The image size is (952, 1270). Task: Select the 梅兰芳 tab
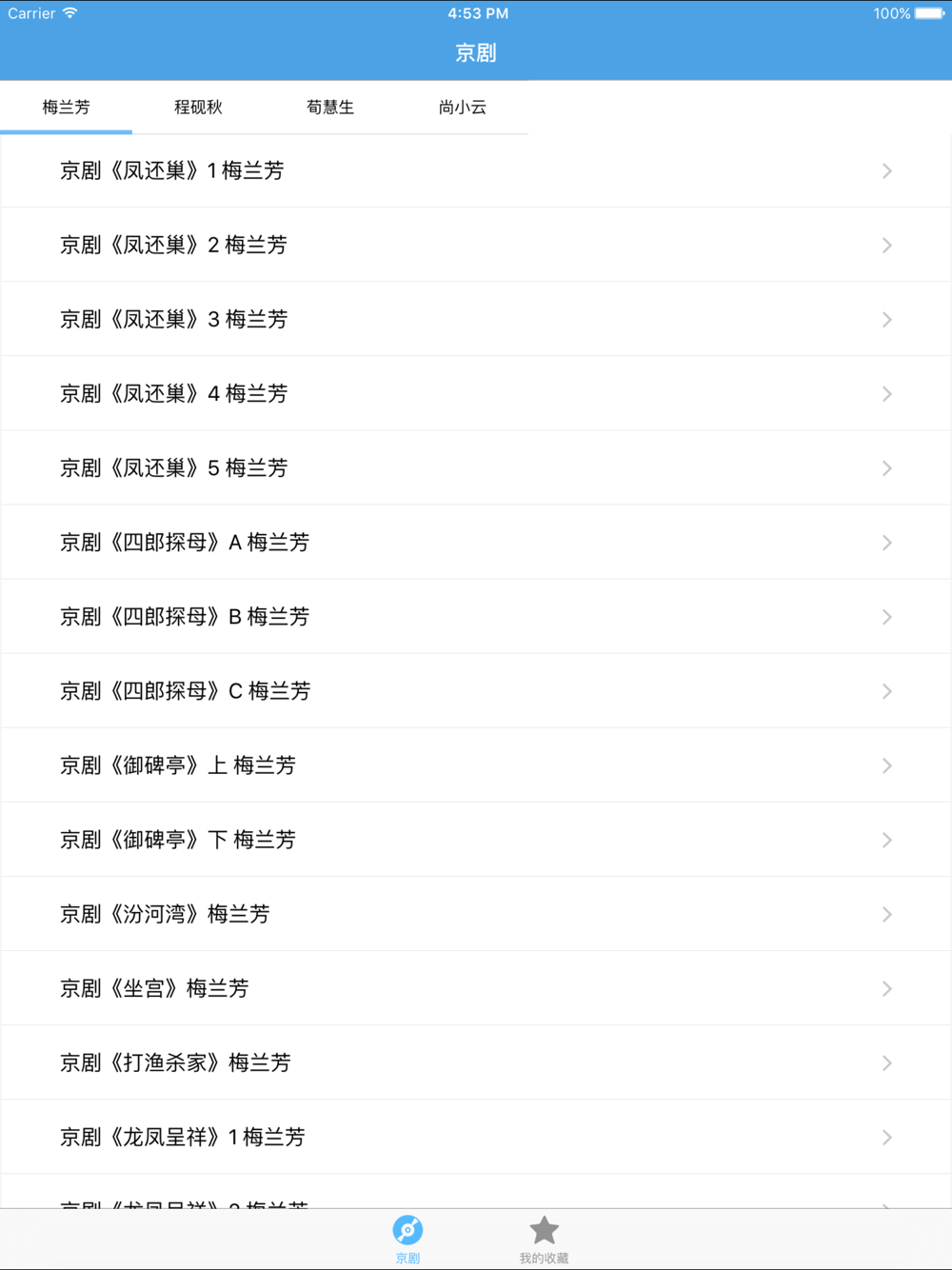tap(66, 108)
